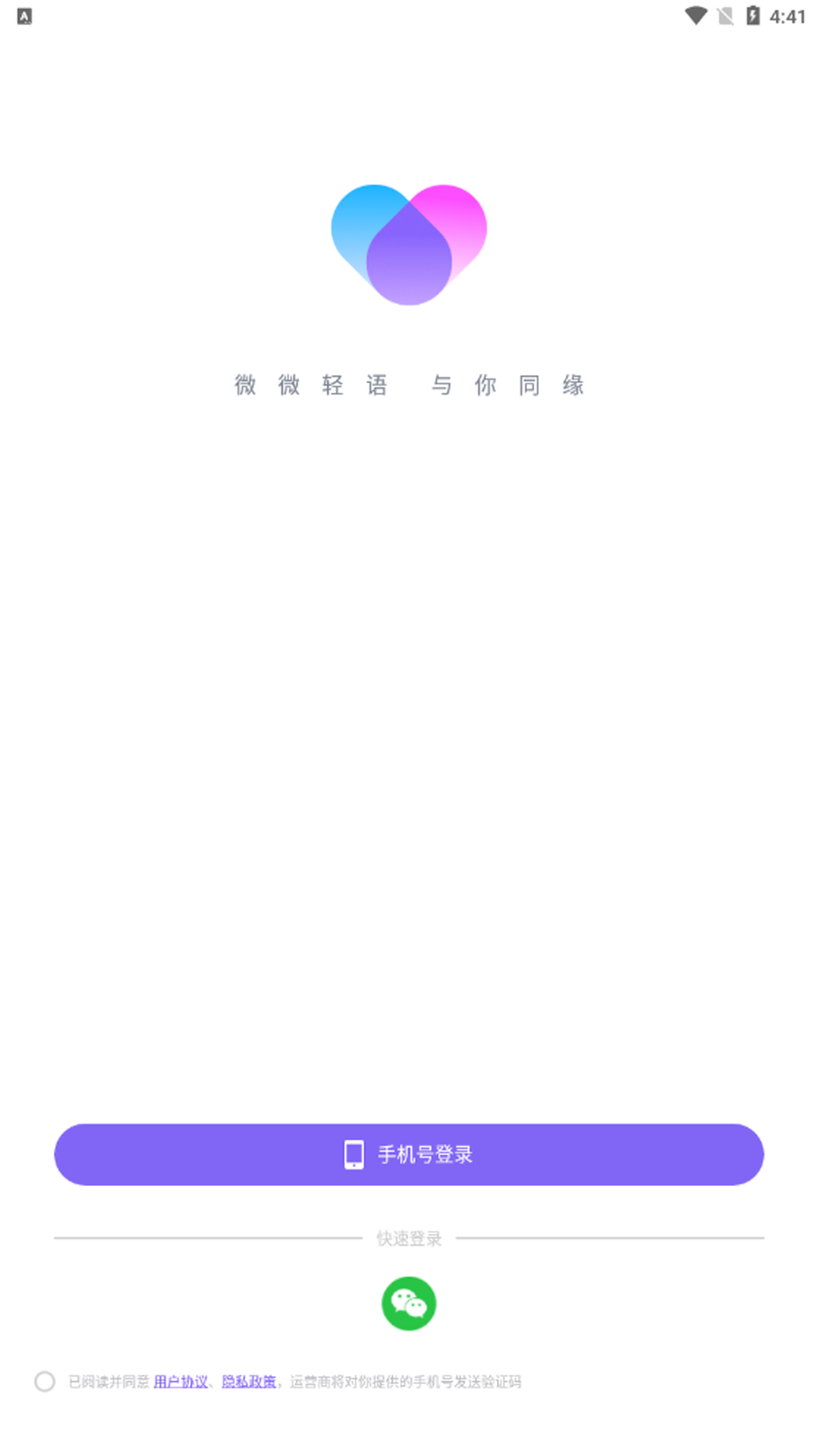Log in with phone number (手机号登录)
819x1456 pixels.
tap(409, 1154)
